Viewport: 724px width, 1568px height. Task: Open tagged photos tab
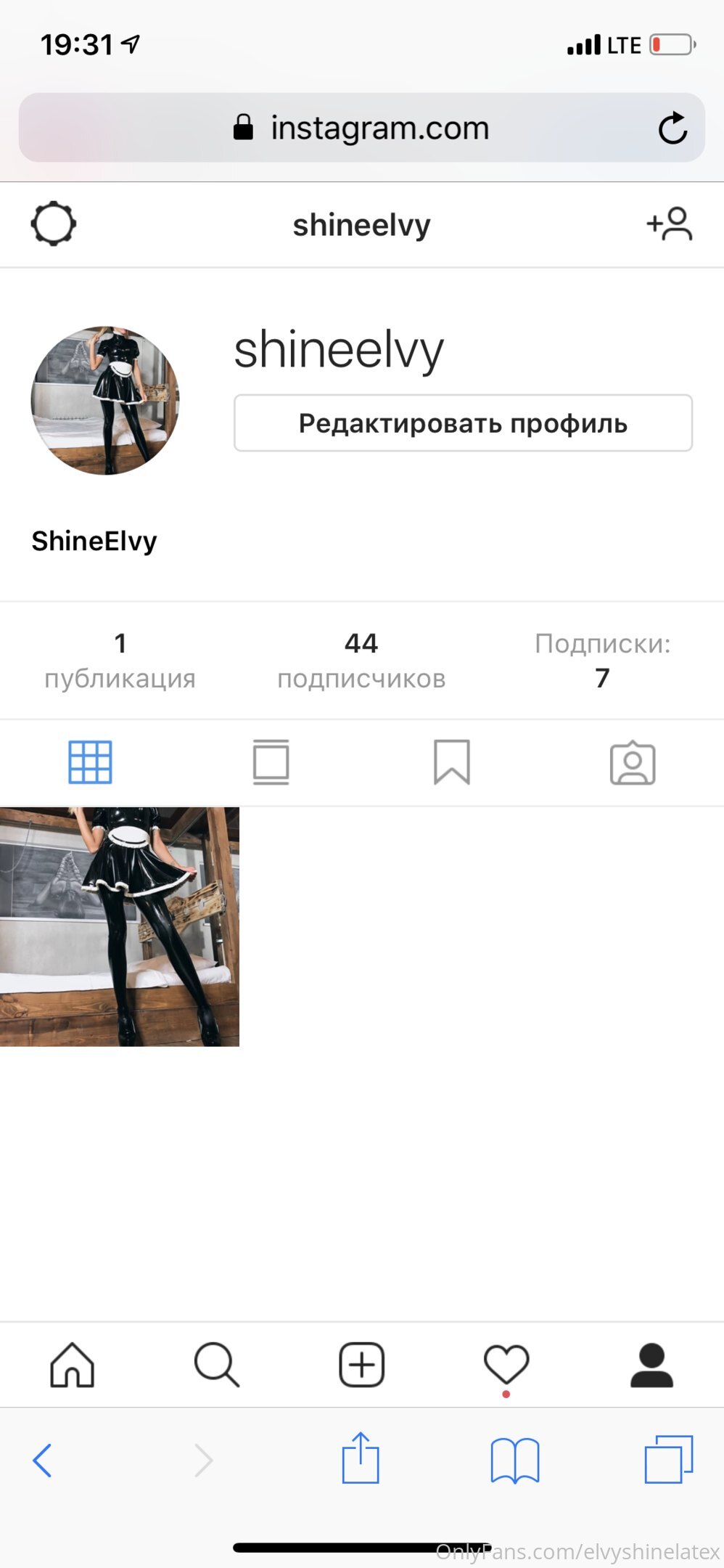pyautogui.click(x=633, y=763)
